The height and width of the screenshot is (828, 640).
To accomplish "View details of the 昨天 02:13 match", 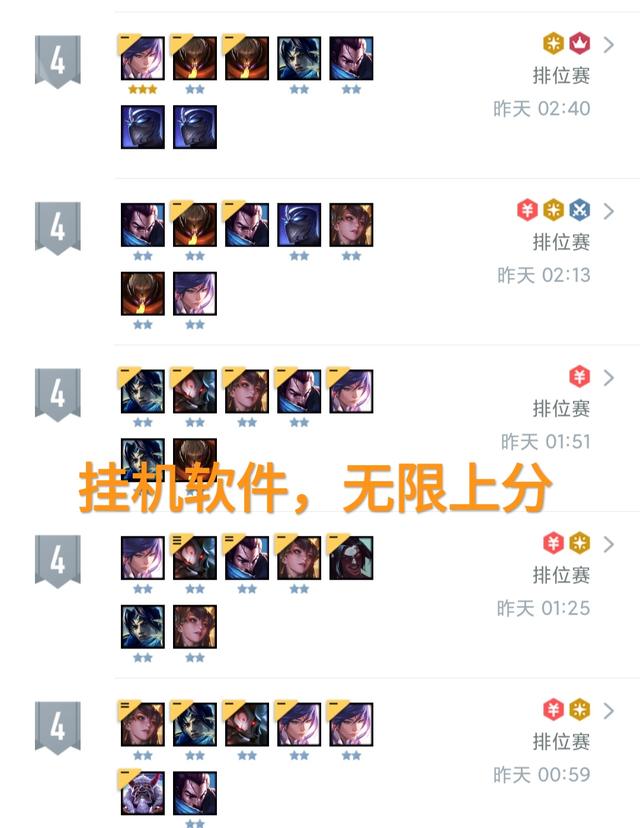I will click(x=608, y=211).
